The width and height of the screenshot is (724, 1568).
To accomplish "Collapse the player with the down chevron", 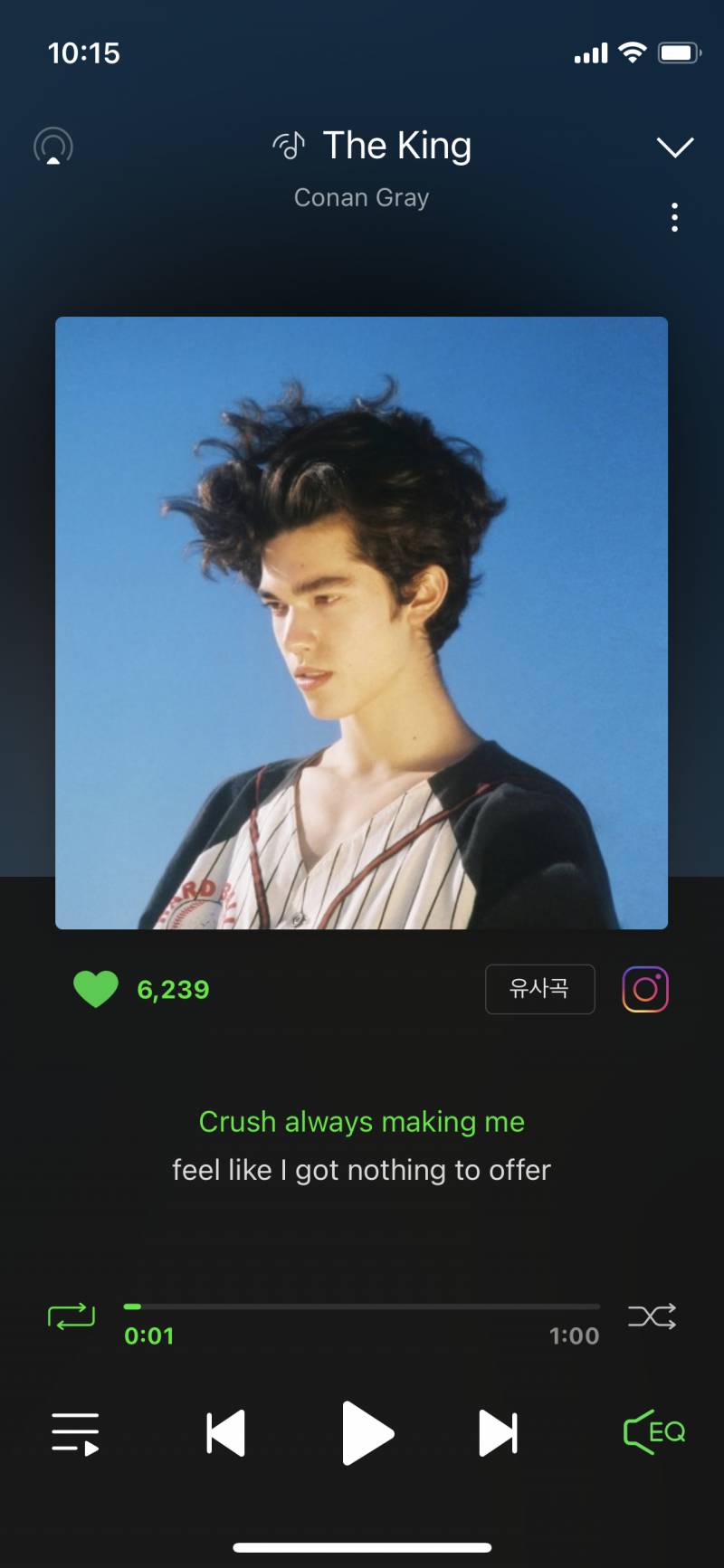I will click(674, 147).
